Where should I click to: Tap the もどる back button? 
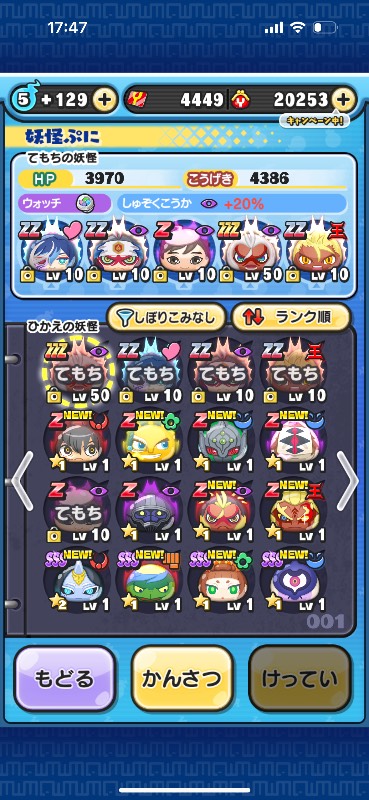pos(65,678)
